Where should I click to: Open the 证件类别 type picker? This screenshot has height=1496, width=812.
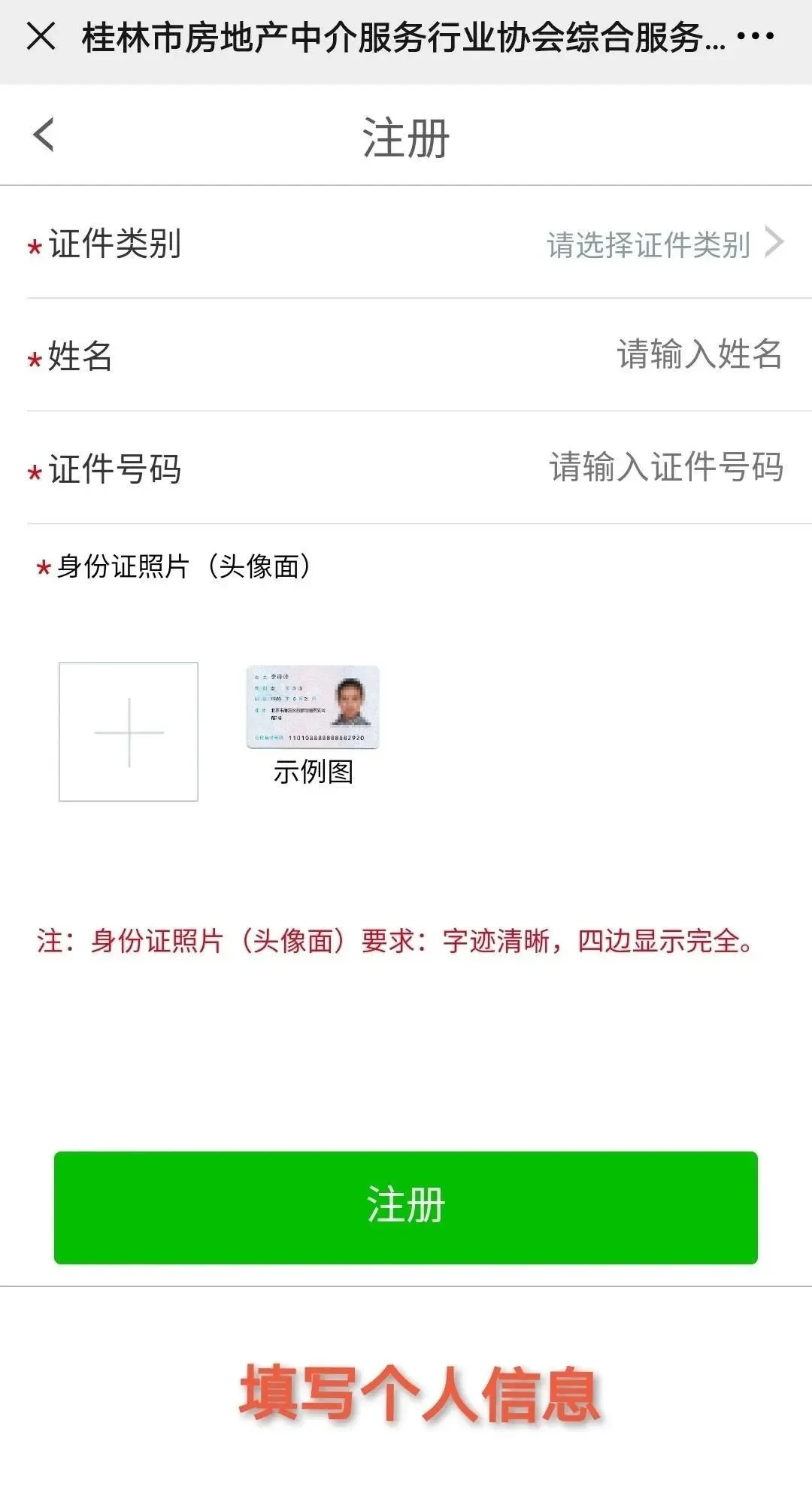[x=406, y=243]
